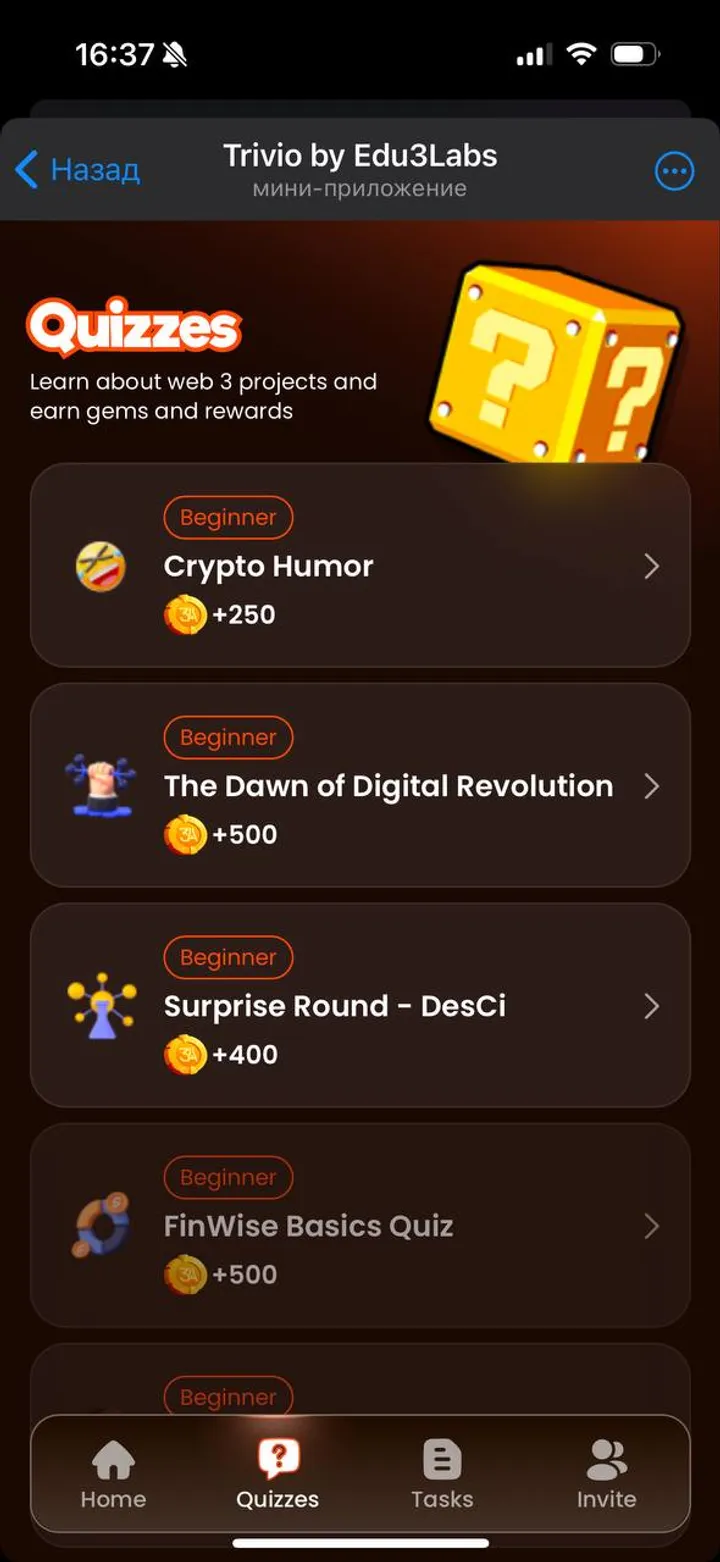Tap the Invite people icon
This screenshot has height=1562, width=720.
pyautogui.click(x=606, y=1459)
